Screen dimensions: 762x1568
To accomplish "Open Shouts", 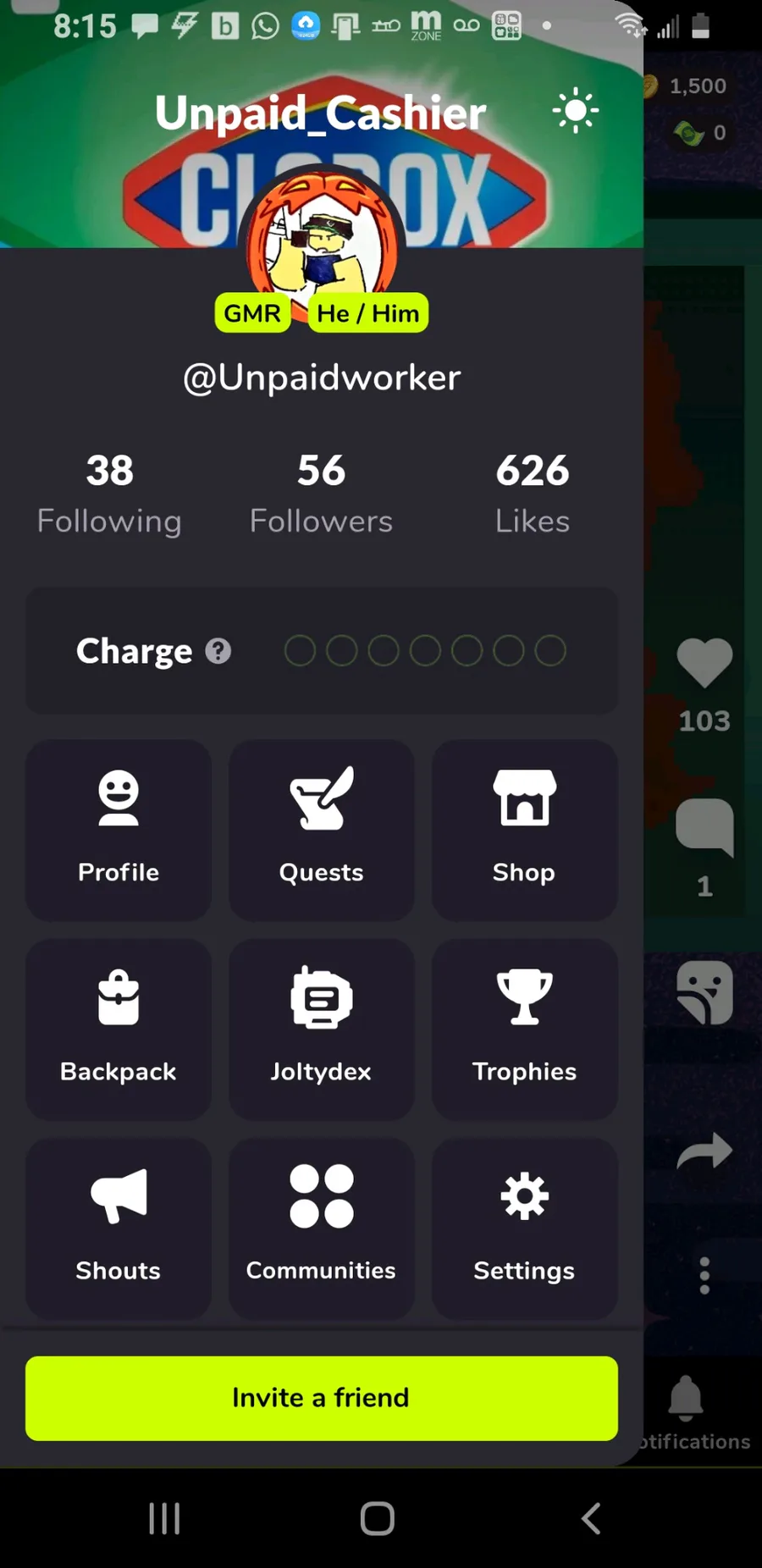I will (119, 1228).
